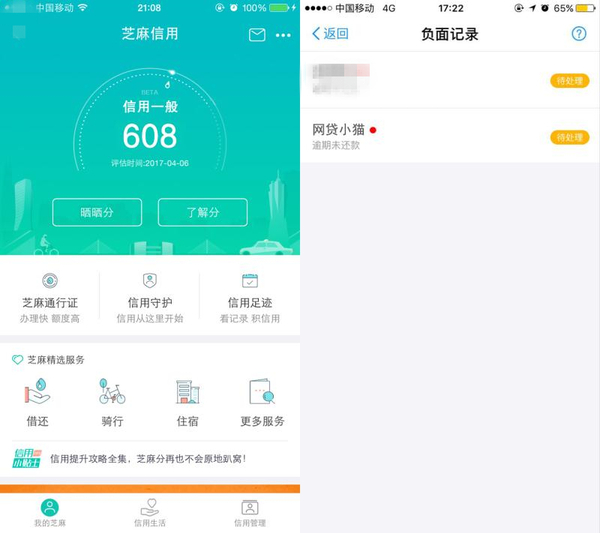Open the three-dot overflow menu
The height and width of the screenshot is (533, 600).
pos(284,35)
